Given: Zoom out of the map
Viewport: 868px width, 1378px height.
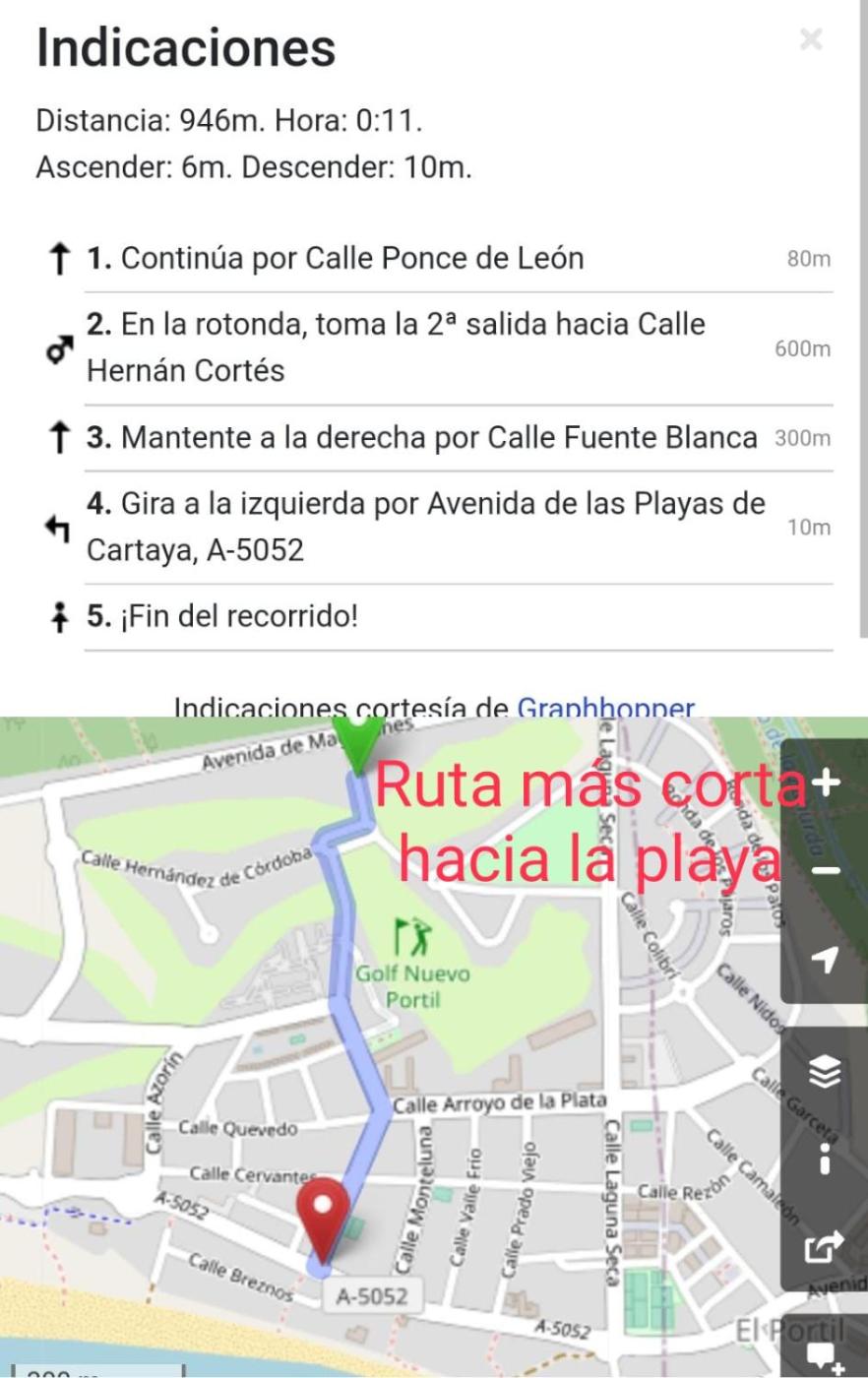Looking at the screenshot, I should tap(825, 870).
